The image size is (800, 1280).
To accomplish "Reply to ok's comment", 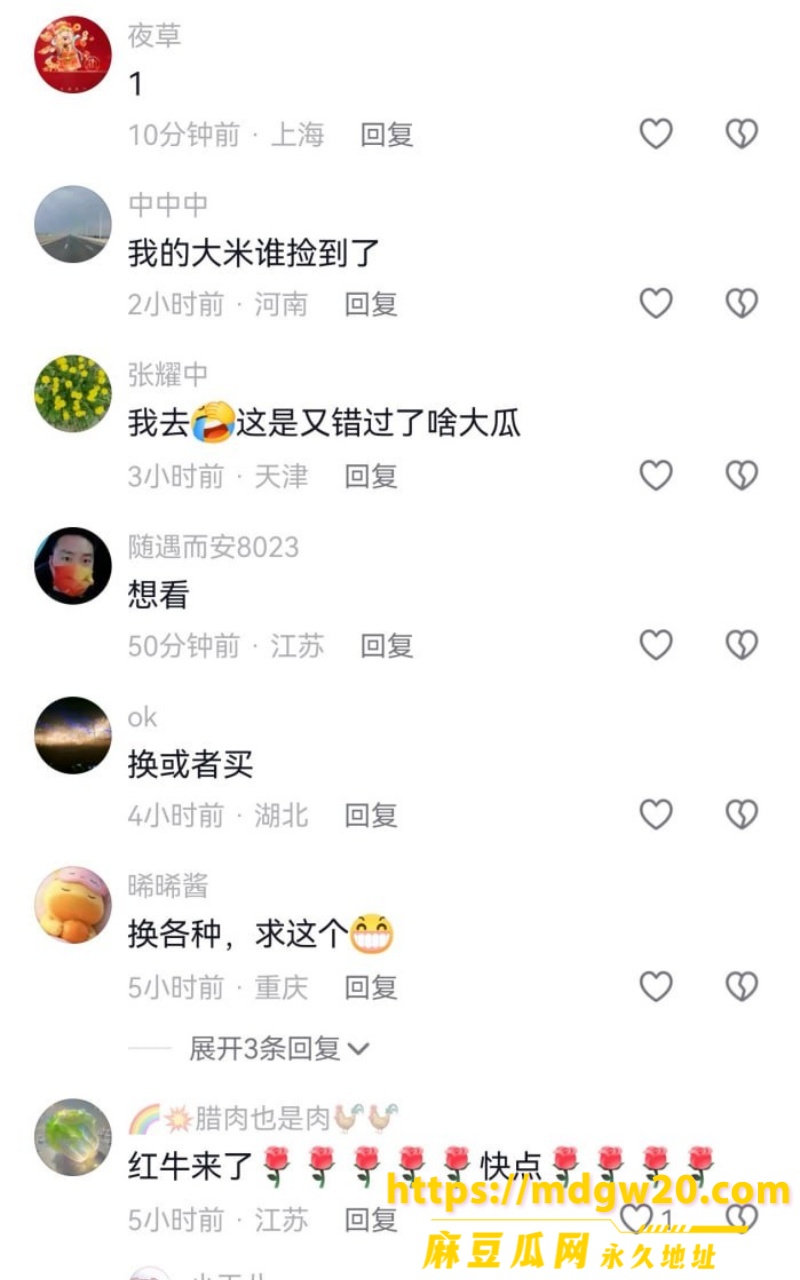I will [371, 816].
